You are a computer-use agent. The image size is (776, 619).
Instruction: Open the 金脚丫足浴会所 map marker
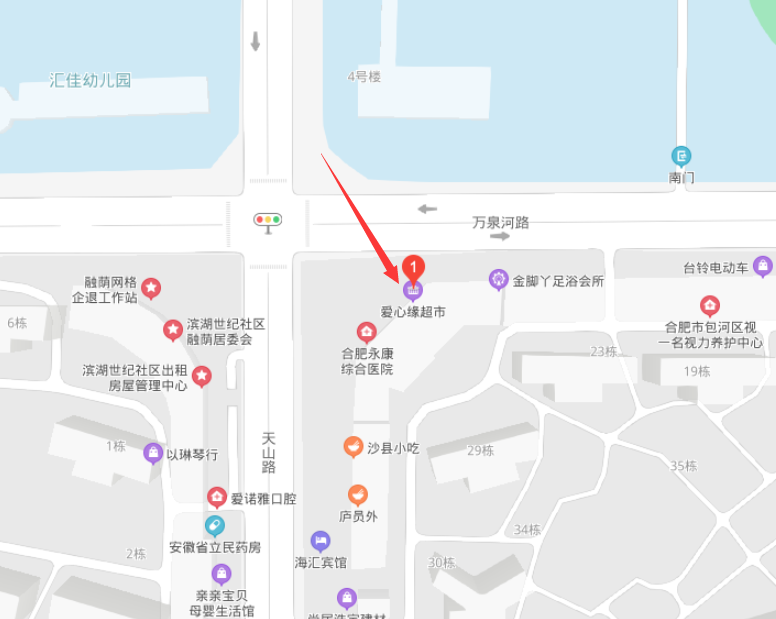(499, 279)
